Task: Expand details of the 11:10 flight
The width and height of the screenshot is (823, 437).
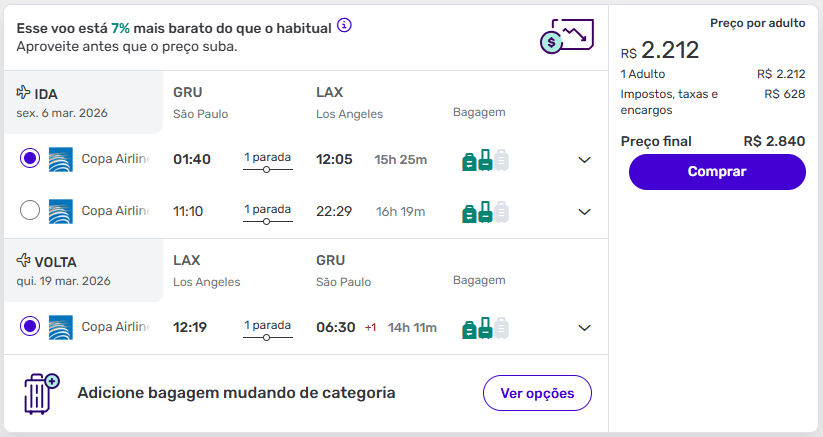Action: [x=585, y=212]
